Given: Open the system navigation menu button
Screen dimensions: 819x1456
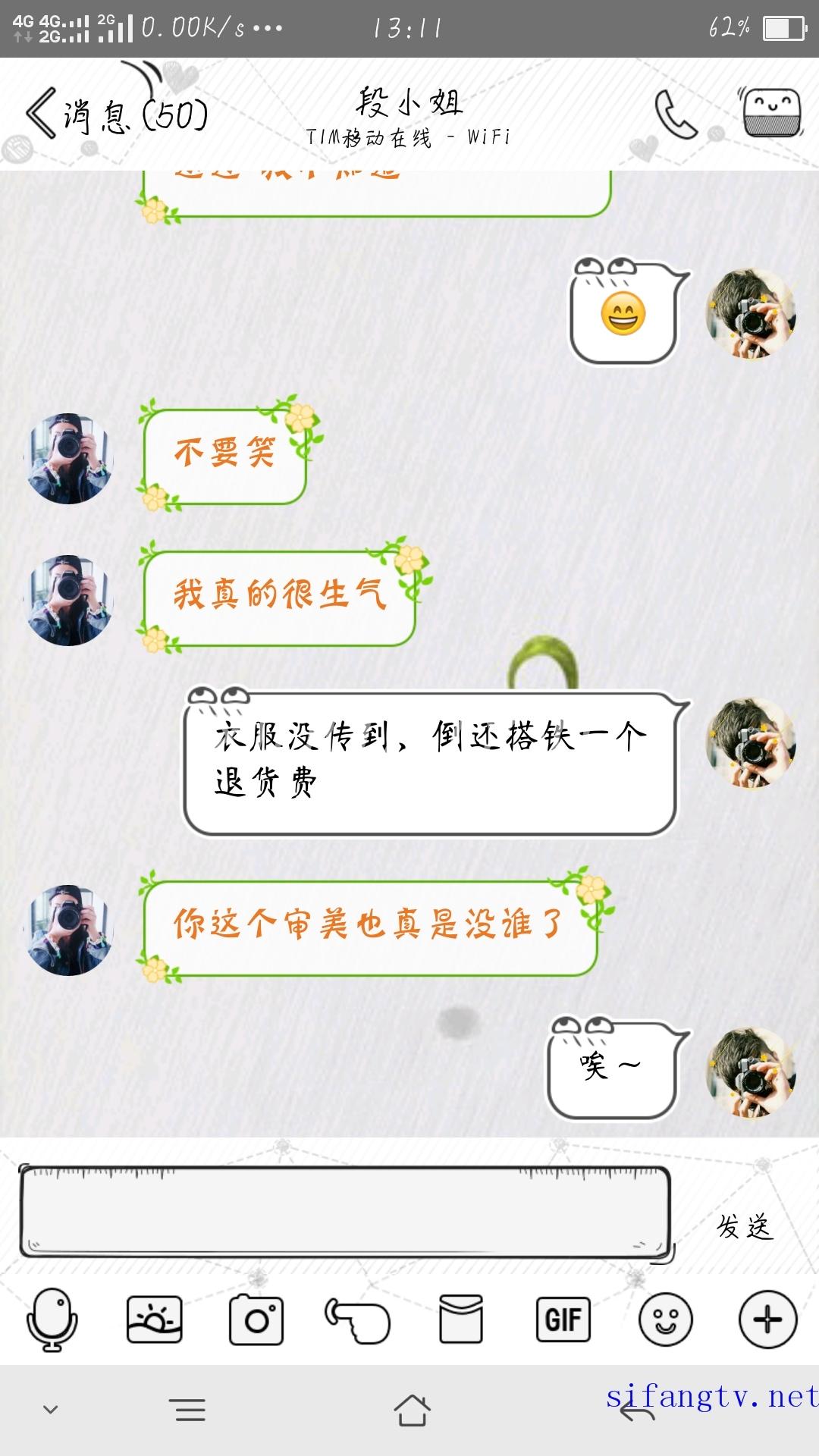Looking at the screenshot, I should pos(190,1410).
